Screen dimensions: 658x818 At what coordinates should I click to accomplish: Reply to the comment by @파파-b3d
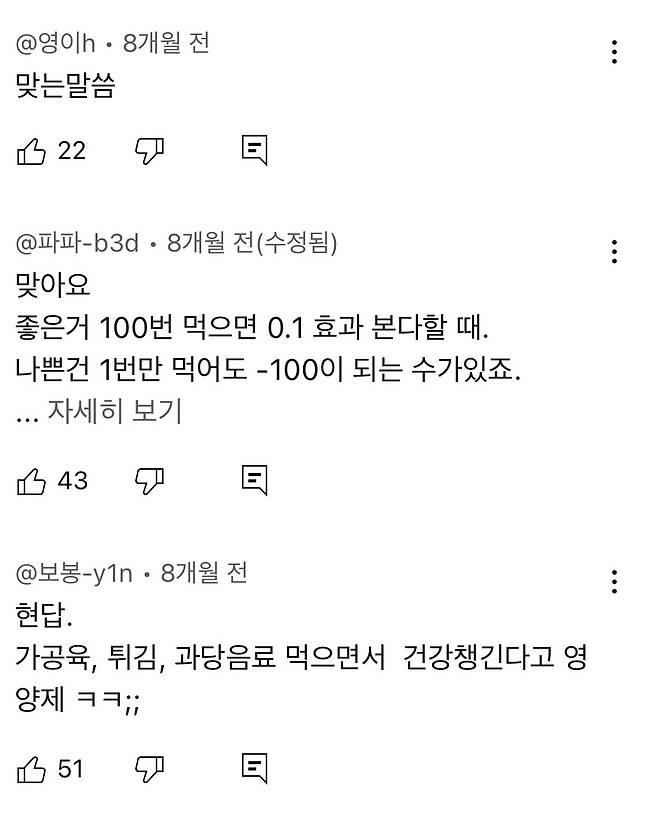(x=255, y=481)
